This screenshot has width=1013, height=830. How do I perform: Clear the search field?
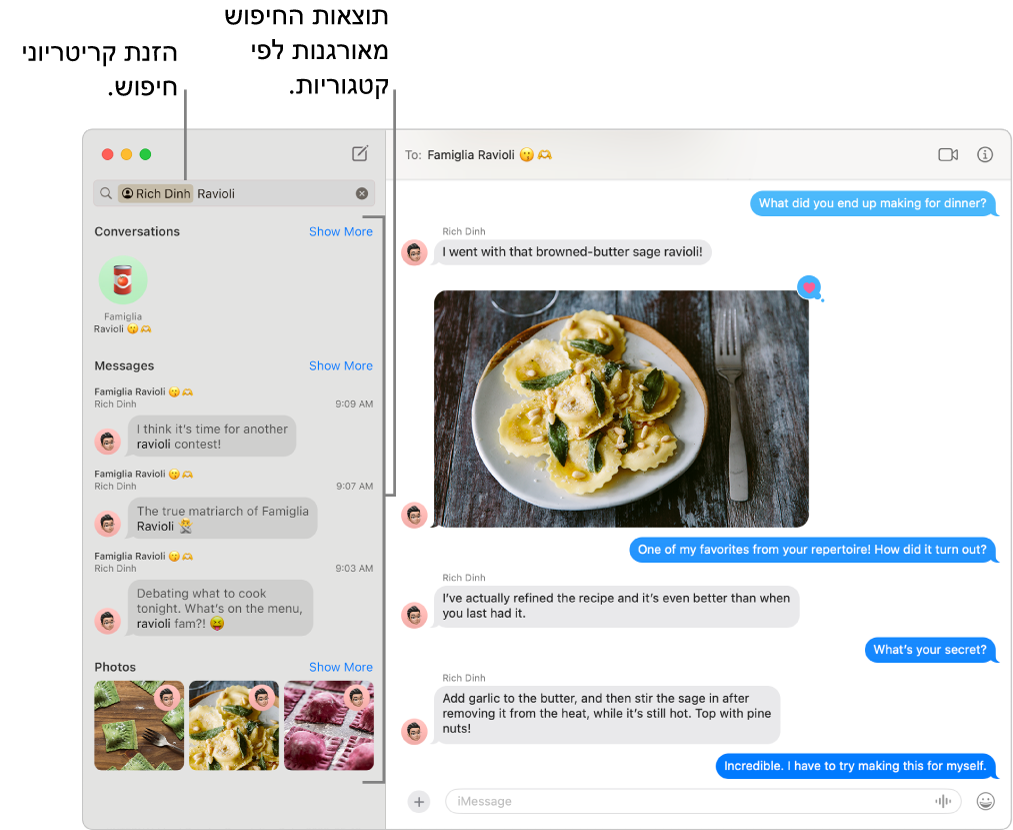coord(362,194)
